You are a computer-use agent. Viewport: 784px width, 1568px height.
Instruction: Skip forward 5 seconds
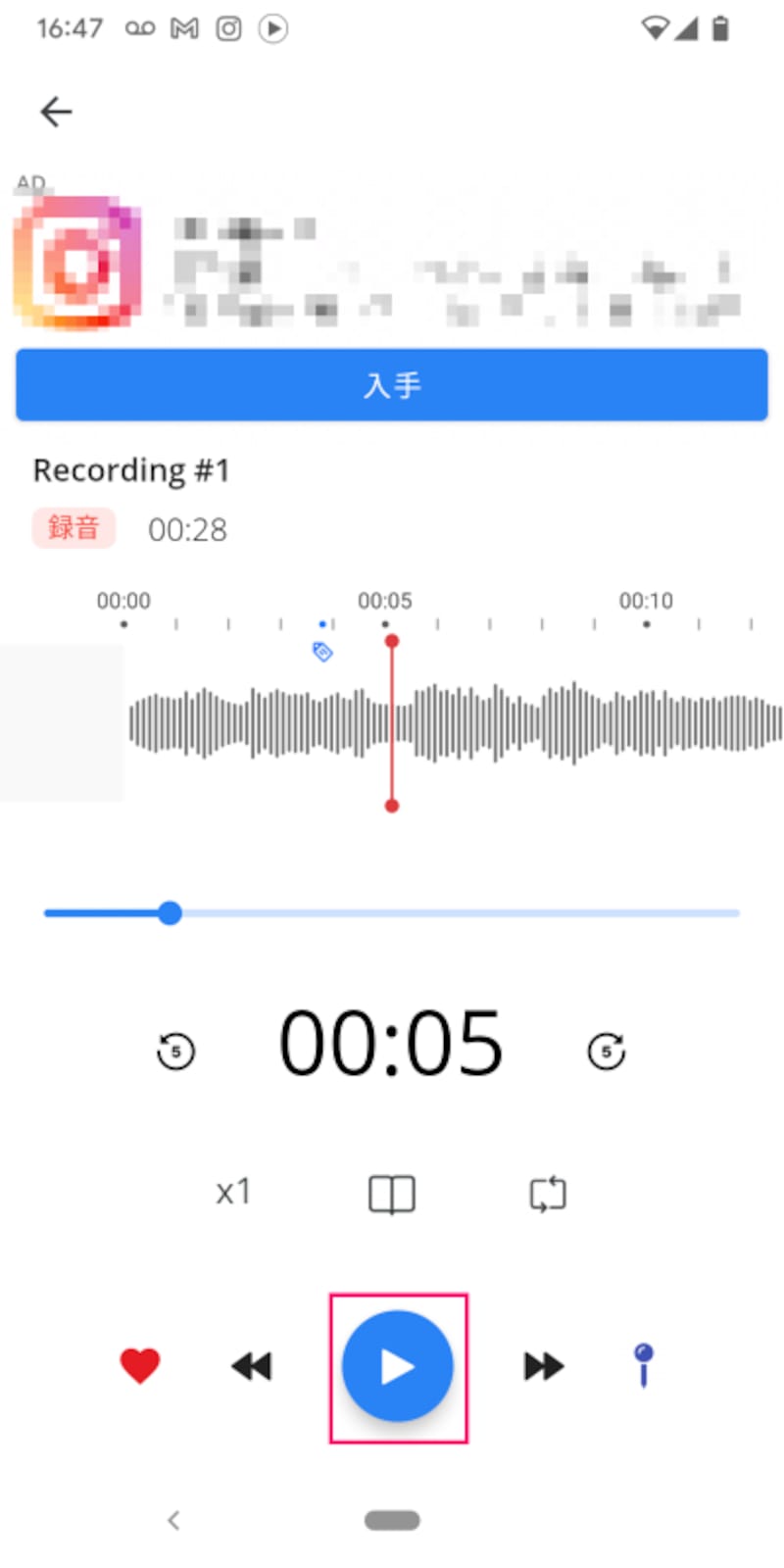[x=606, y=1052]
